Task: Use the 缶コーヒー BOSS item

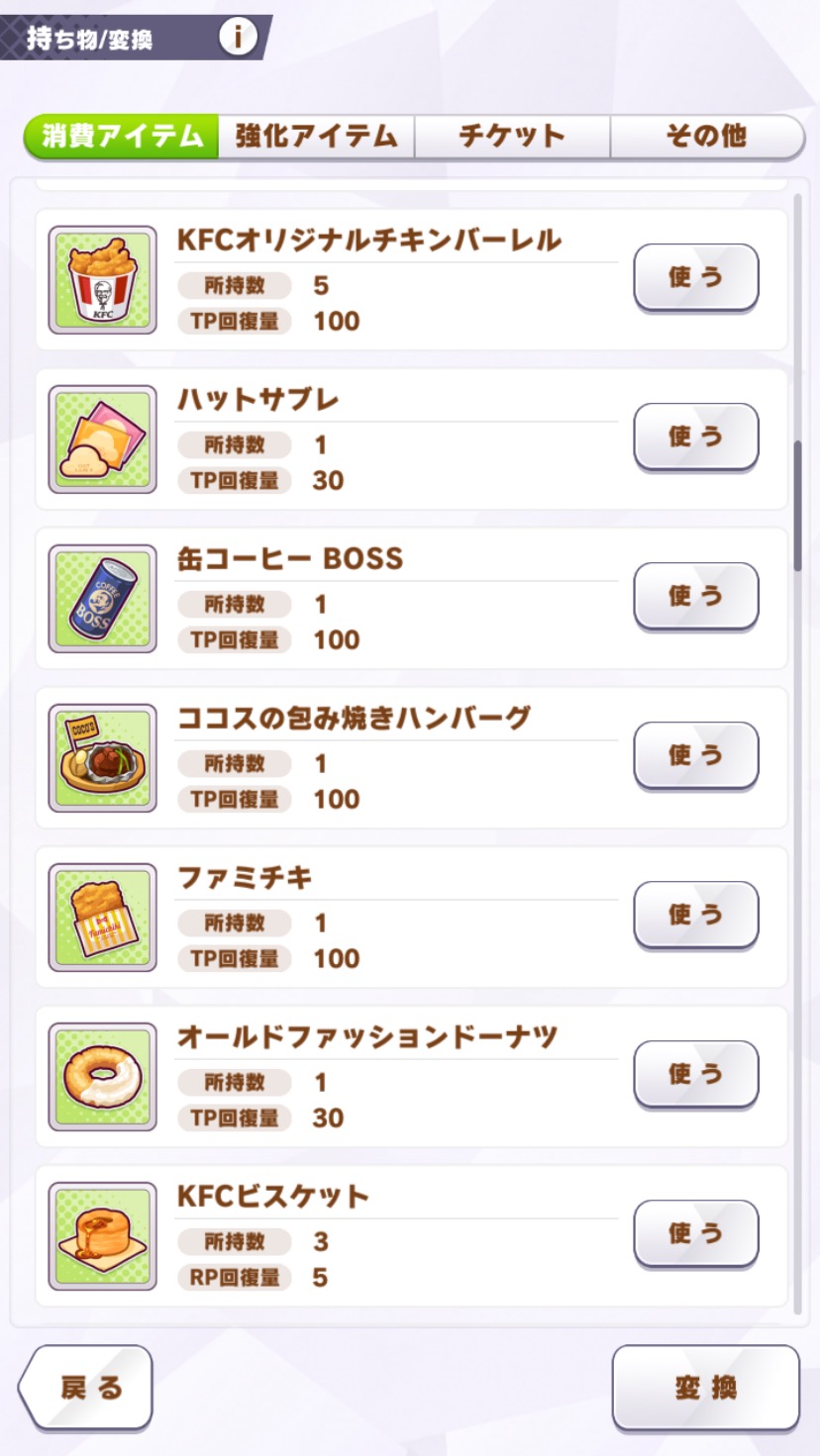Action: coord(695,596)
